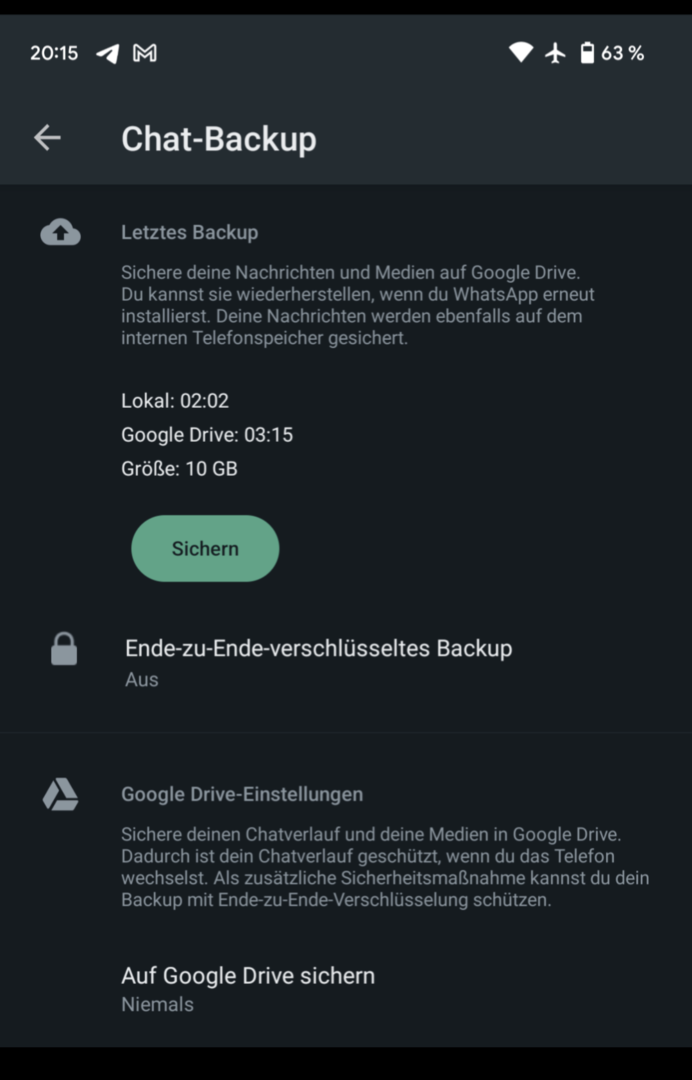Go back from Chat-Backup screen
Viewport: 692px width, 1080px height.
47,138
